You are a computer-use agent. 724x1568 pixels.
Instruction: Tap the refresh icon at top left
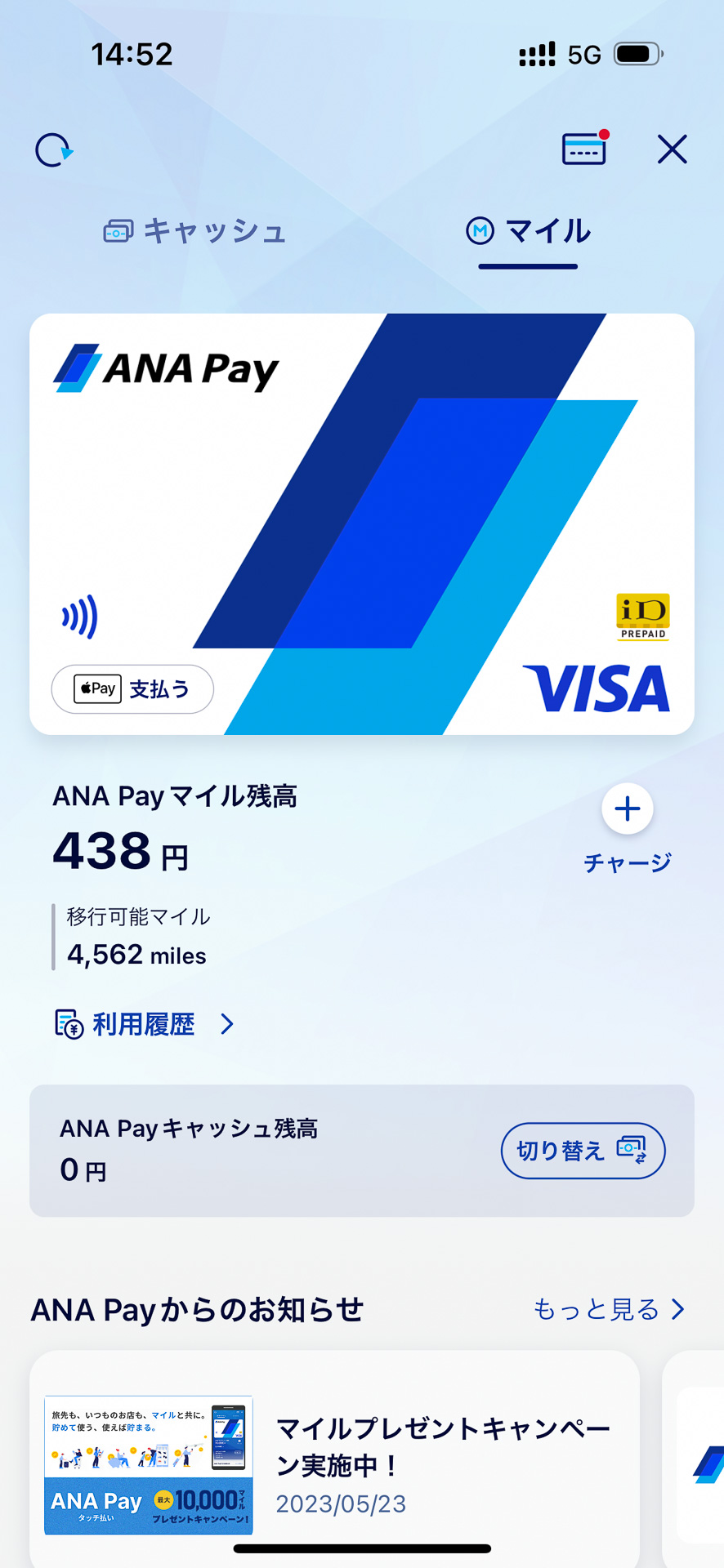52,149
